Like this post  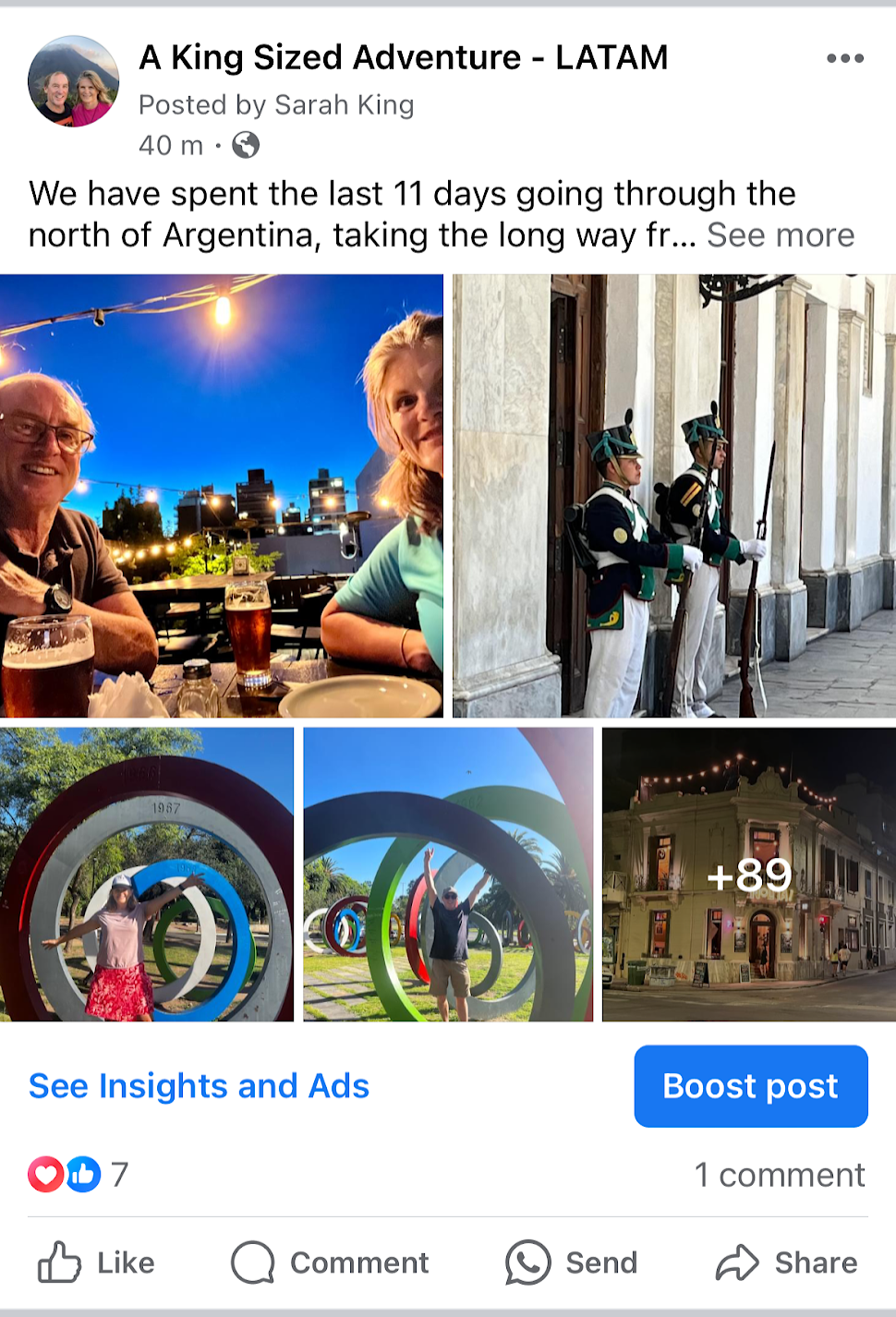coord(96,1263)
